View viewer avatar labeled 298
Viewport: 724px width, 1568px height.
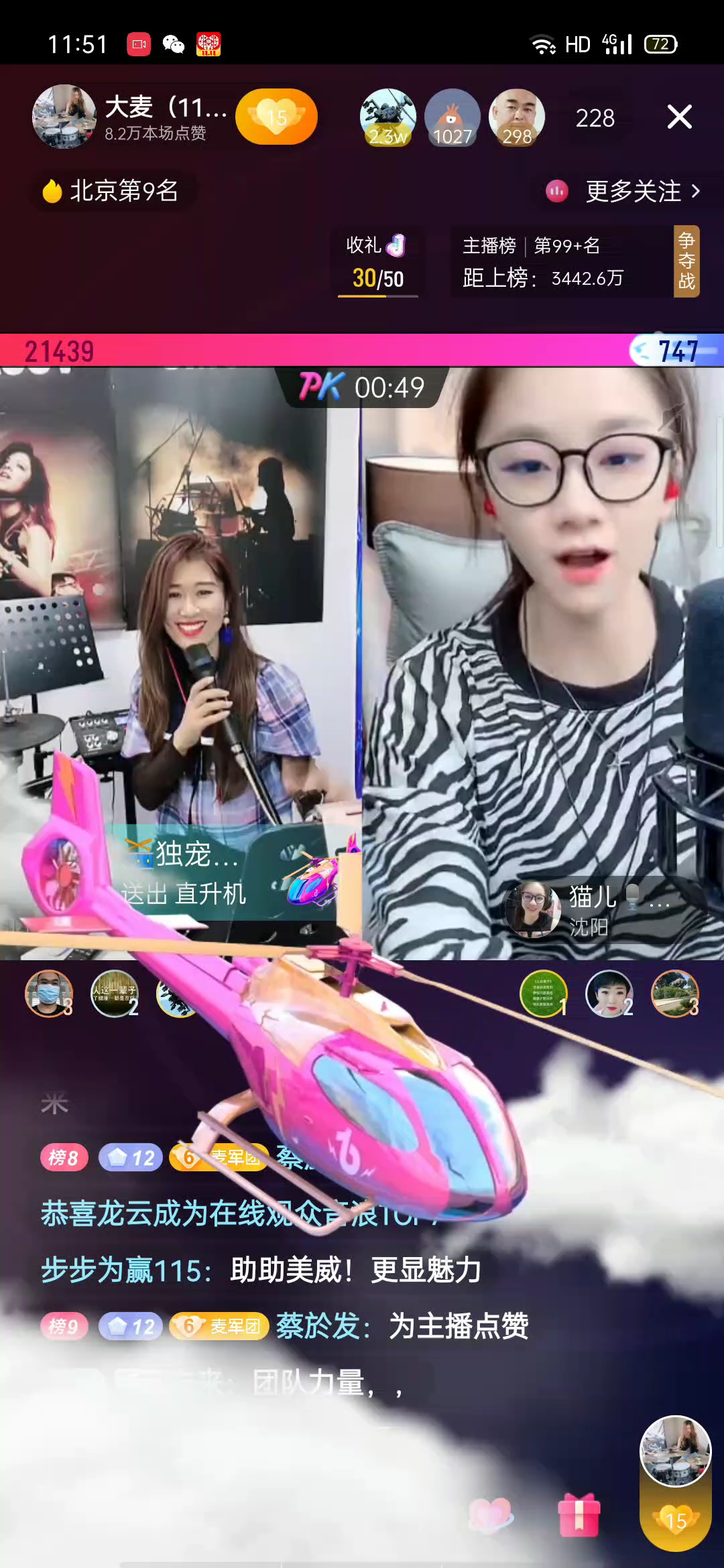point(516,117)
